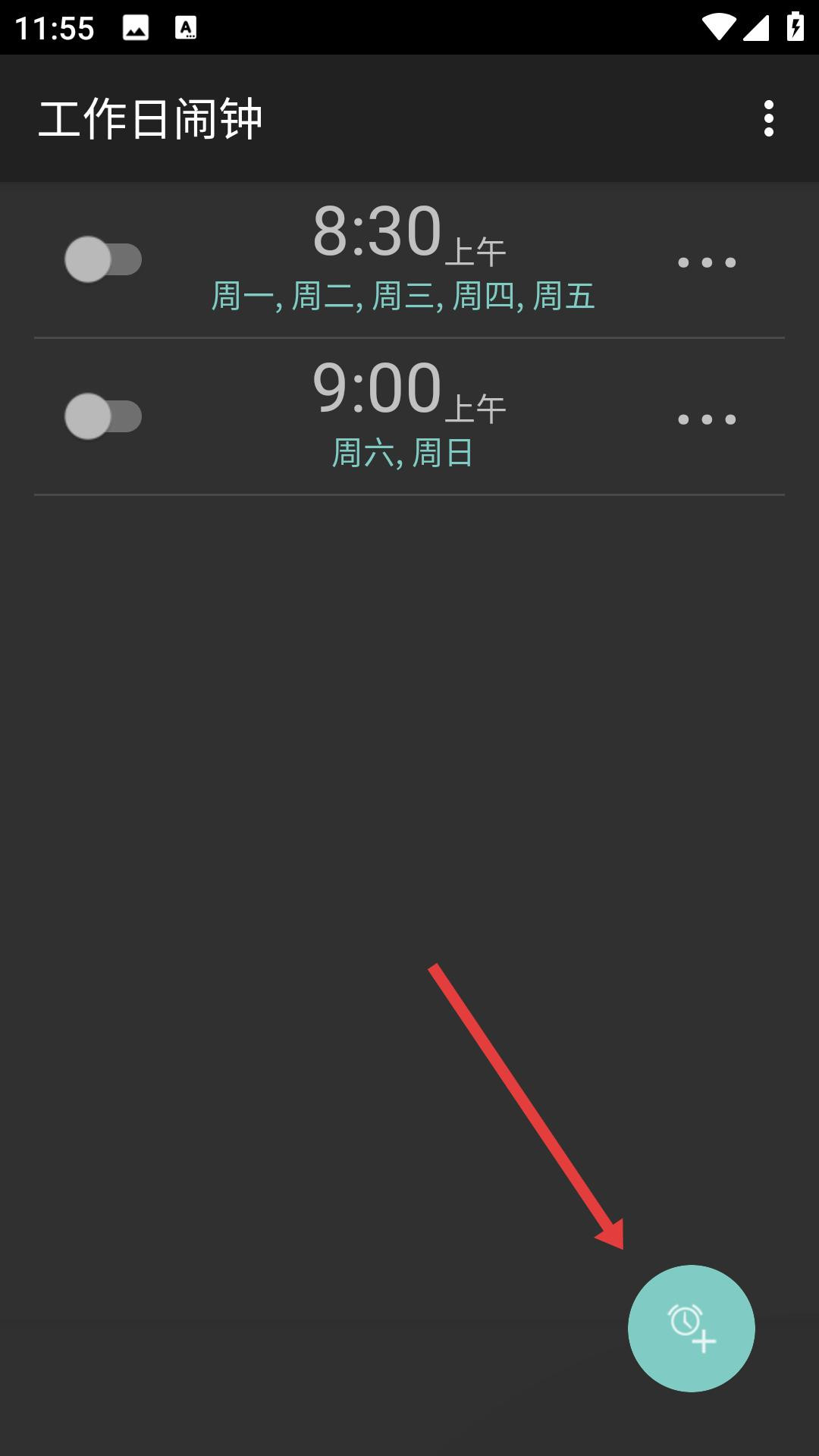The width and height of the screenshot is (819, 1456).
Task: Open more options for the 9:00 alarm
Action: [x=706, y=419]
